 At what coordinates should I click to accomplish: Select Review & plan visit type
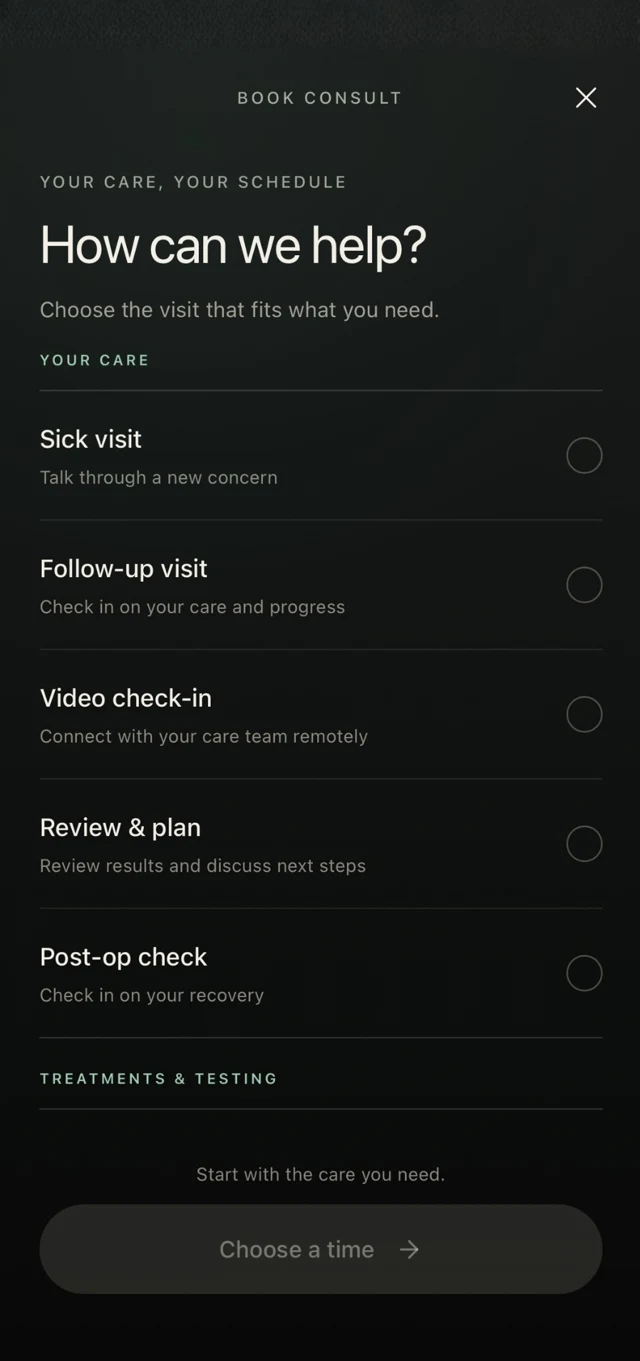click(321, 844)
